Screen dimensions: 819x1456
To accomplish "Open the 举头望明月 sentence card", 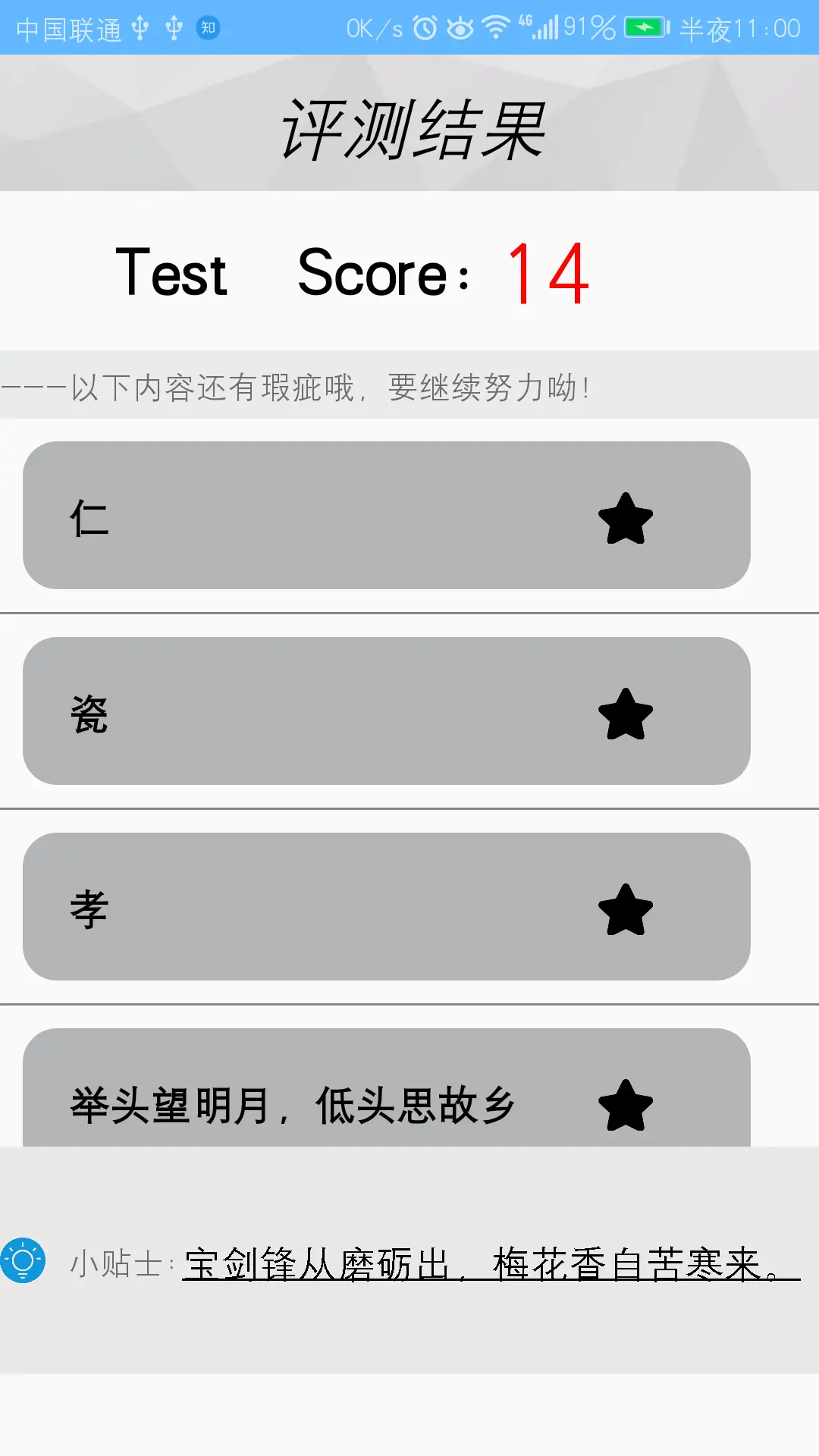I will pos(387,1087).
